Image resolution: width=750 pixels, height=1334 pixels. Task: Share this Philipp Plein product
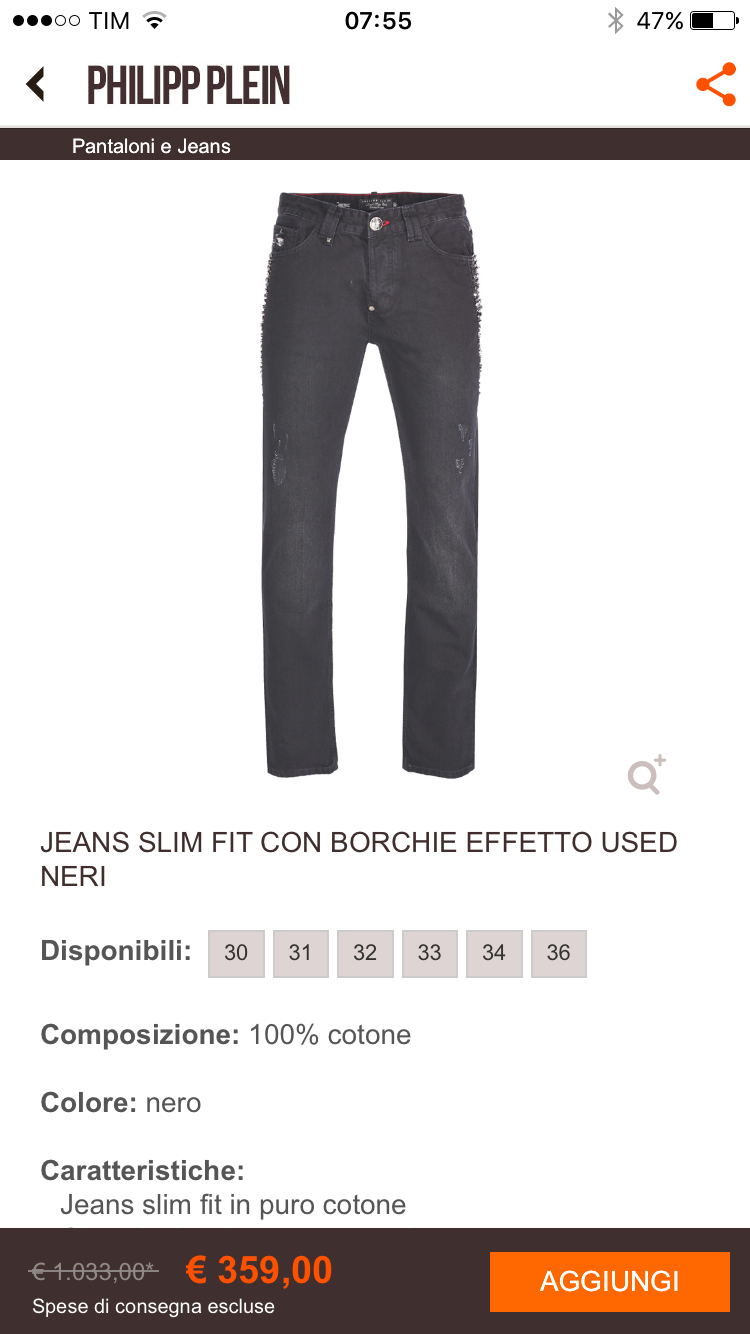point(715,85)
